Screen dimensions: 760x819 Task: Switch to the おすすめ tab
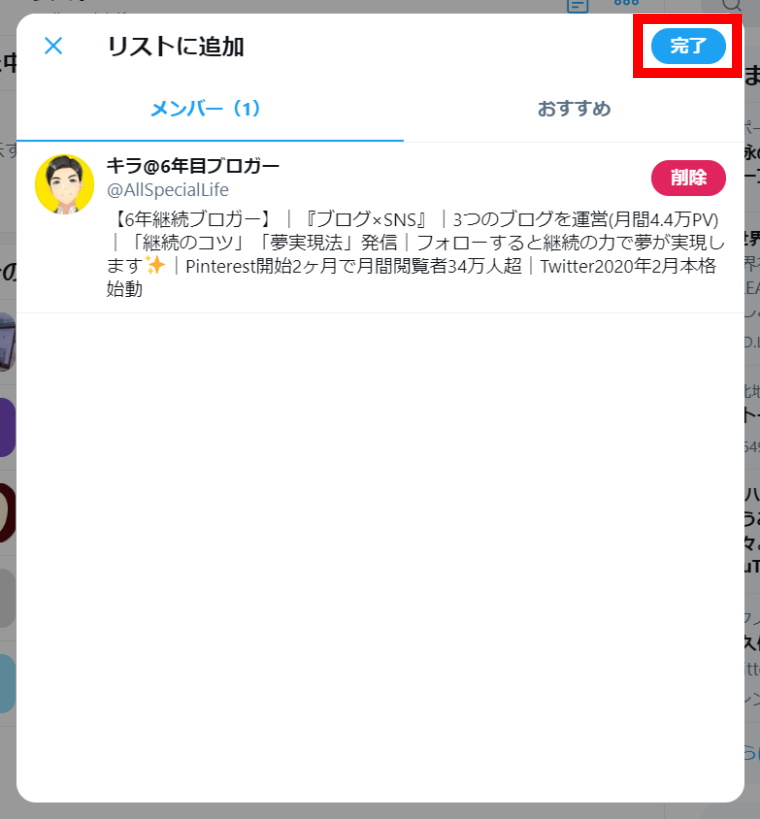573,109
